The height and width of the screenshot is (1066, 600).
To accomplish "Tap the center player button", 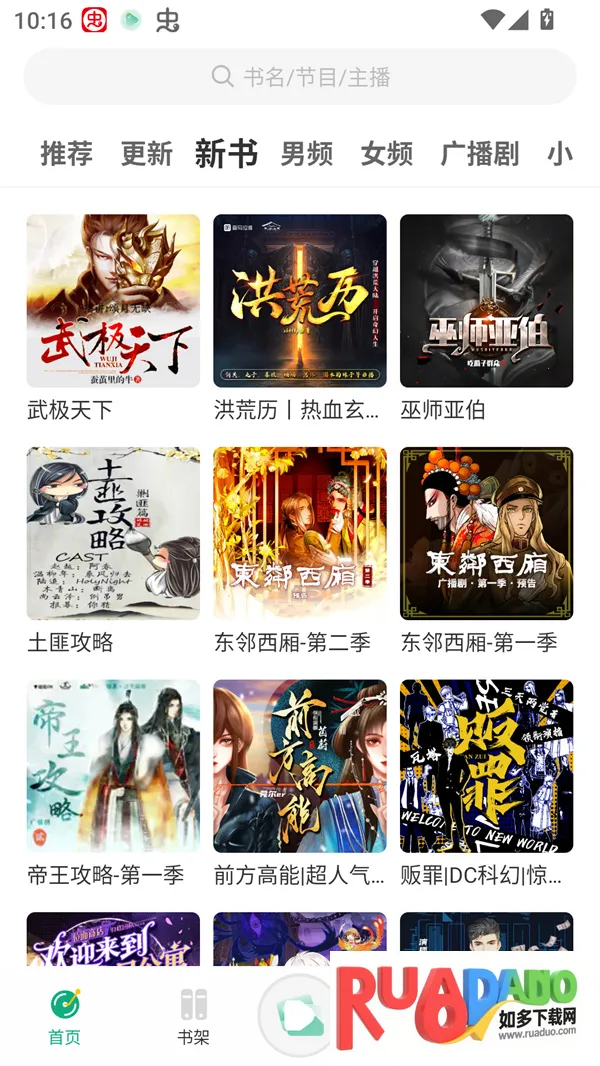I will 295,1015.
